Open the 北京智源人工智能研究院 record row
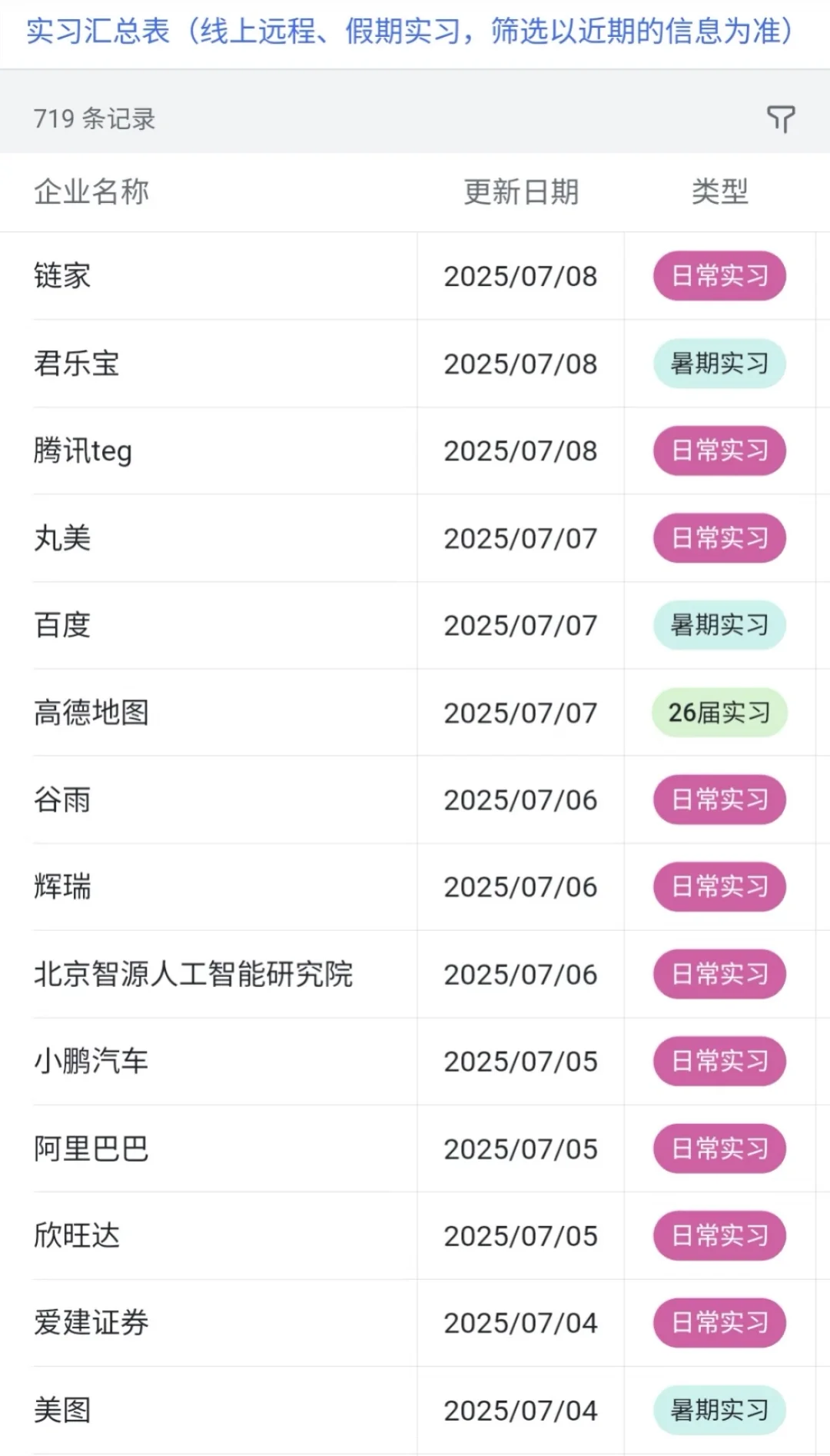Screen dimensions: 830x1456 (415, 974)
